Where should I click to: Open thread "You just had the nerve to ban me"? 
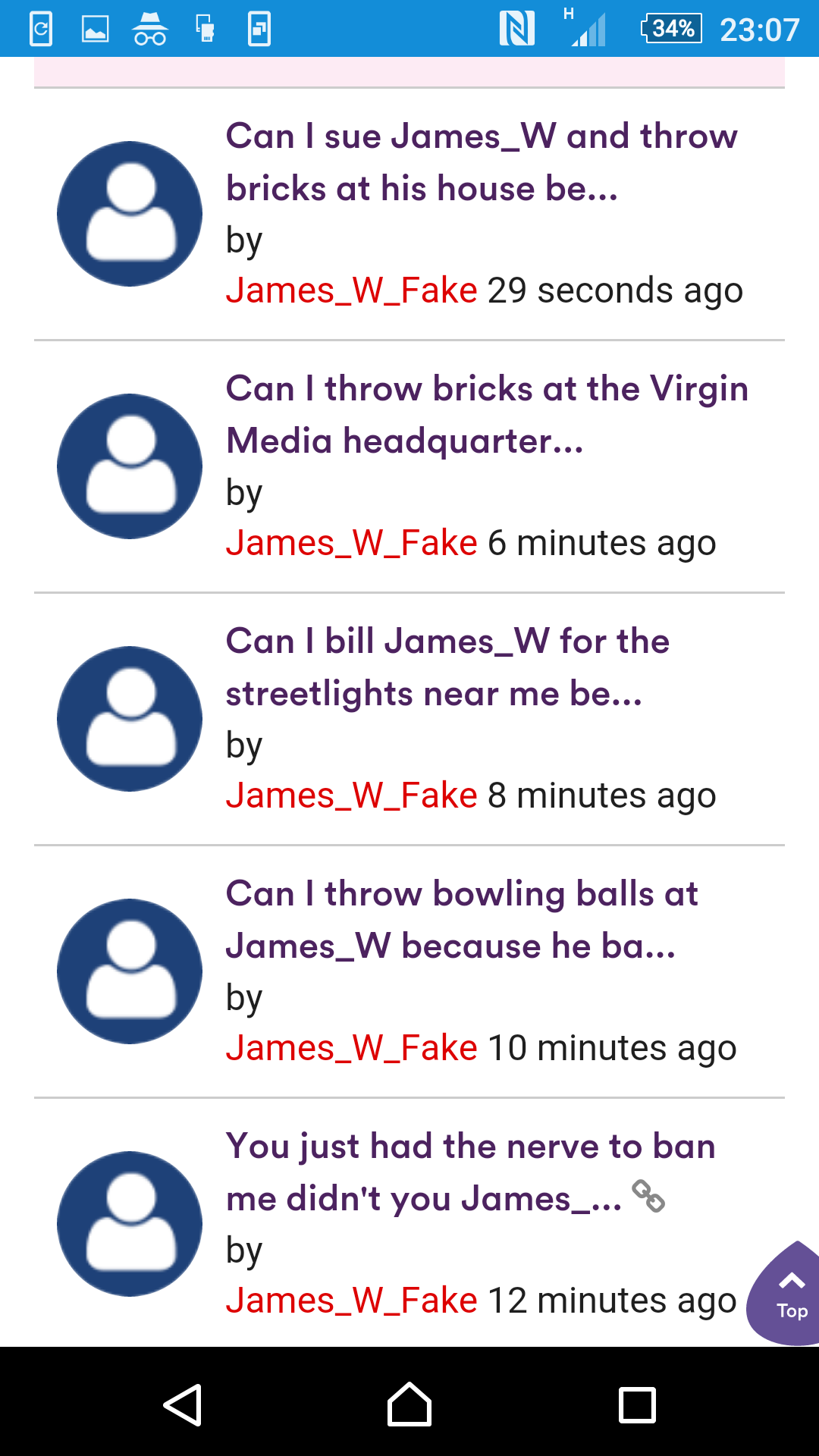click(470, 1172)
